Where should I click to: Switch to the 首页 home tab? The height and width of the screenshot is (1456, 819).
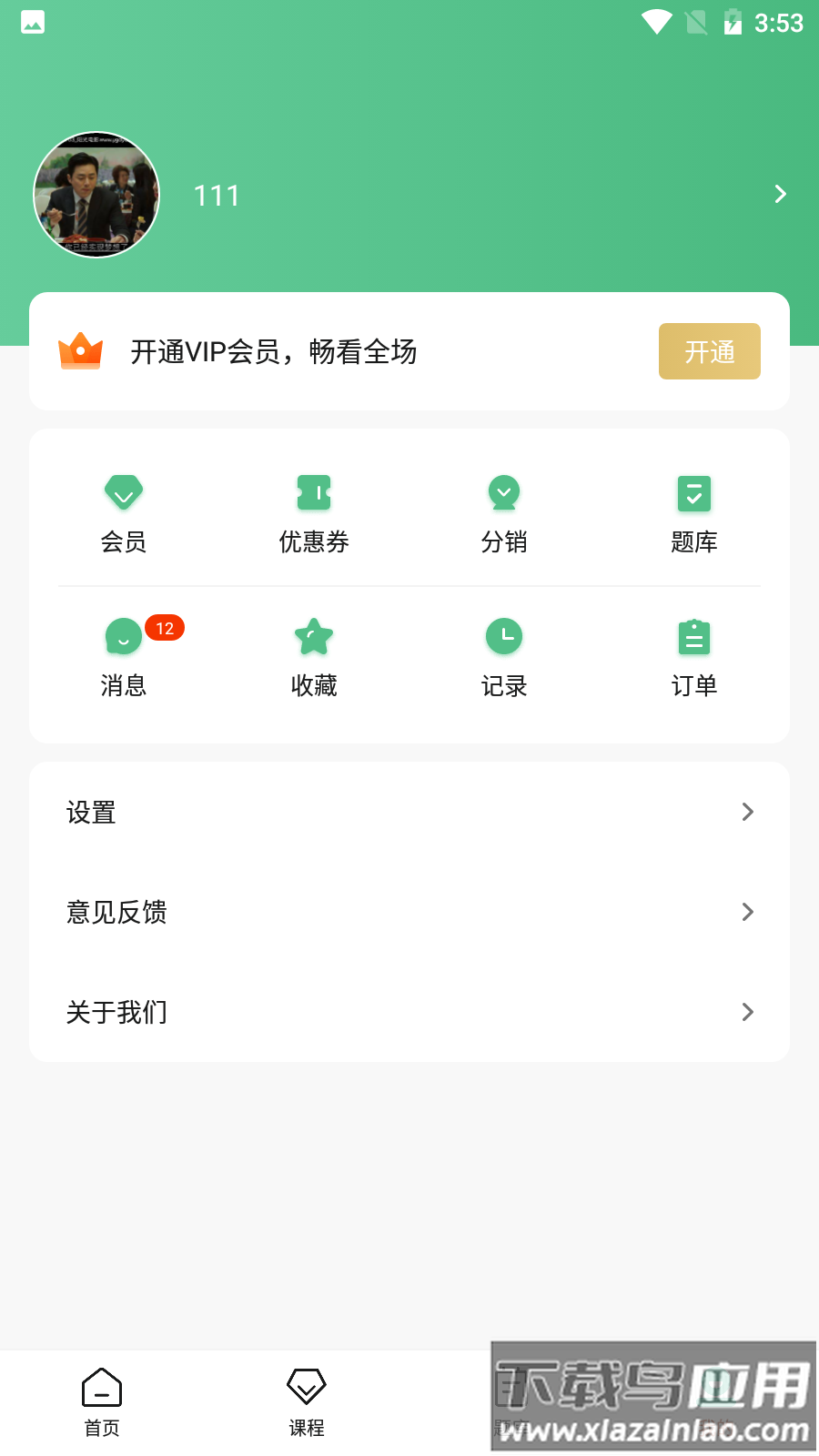101,1401
